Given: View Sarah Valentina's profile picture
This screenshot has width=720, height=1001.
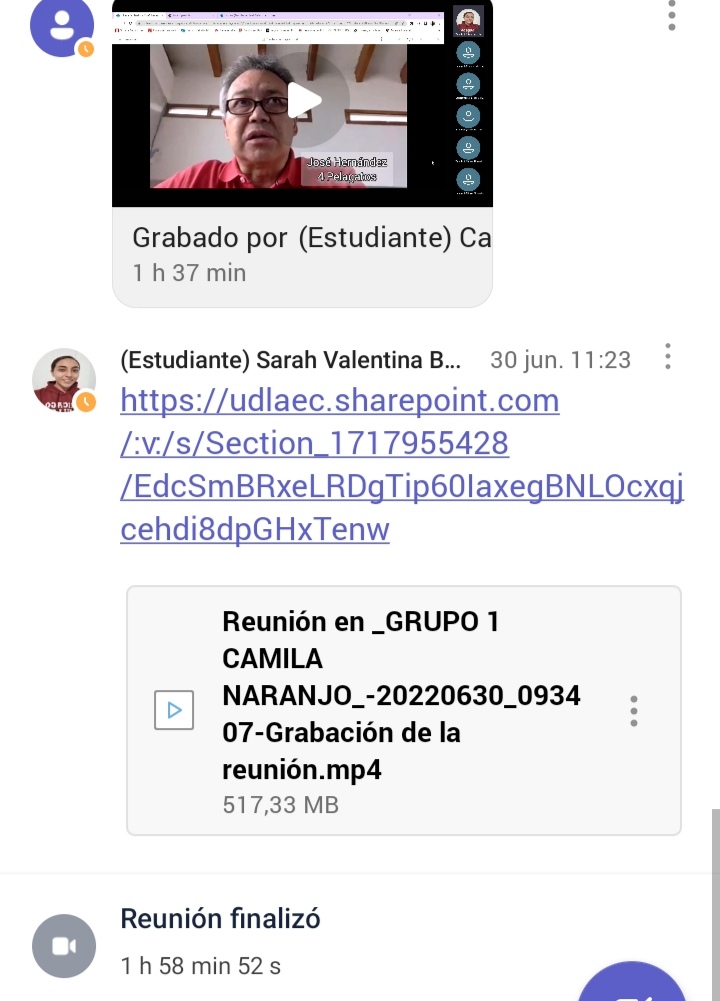Looking at the screenshot, I should point(64,380).
